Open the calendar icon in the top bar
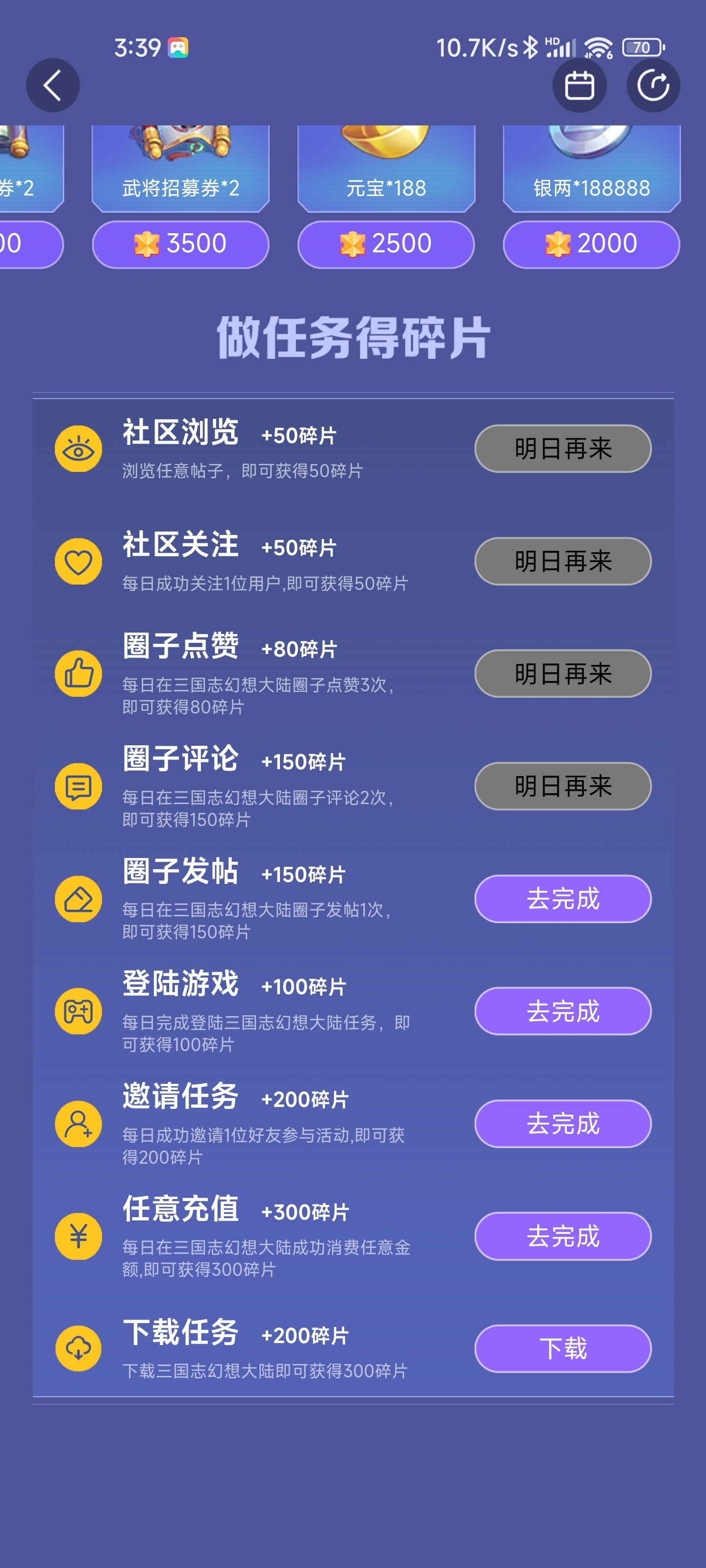Image resolution: width=706 pixels, height=1568 pixels. (x=580, y=85)
